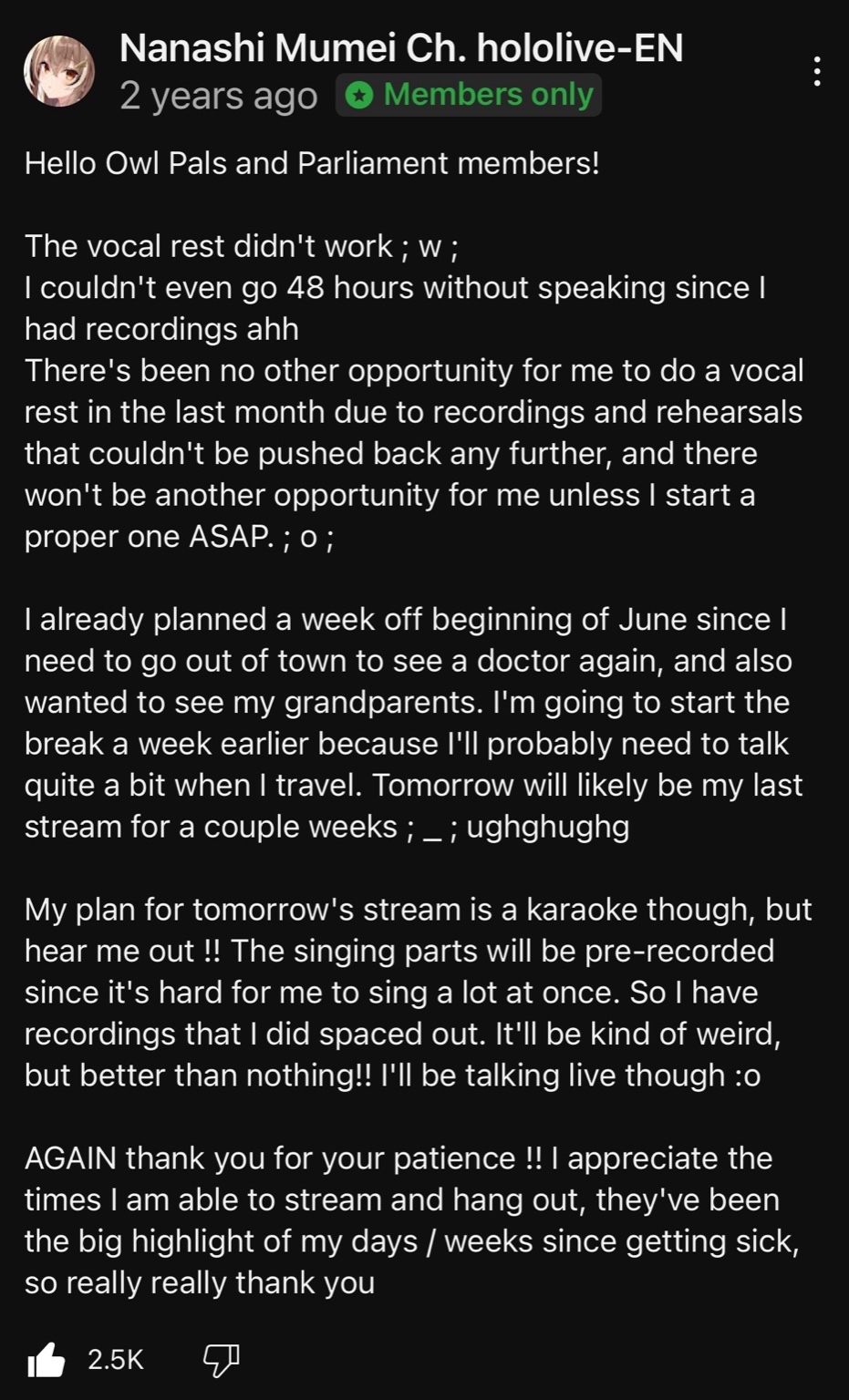This screenshot has height=1400, width=849.
Task: Dislike this community post
Action: coord(221,1360)
